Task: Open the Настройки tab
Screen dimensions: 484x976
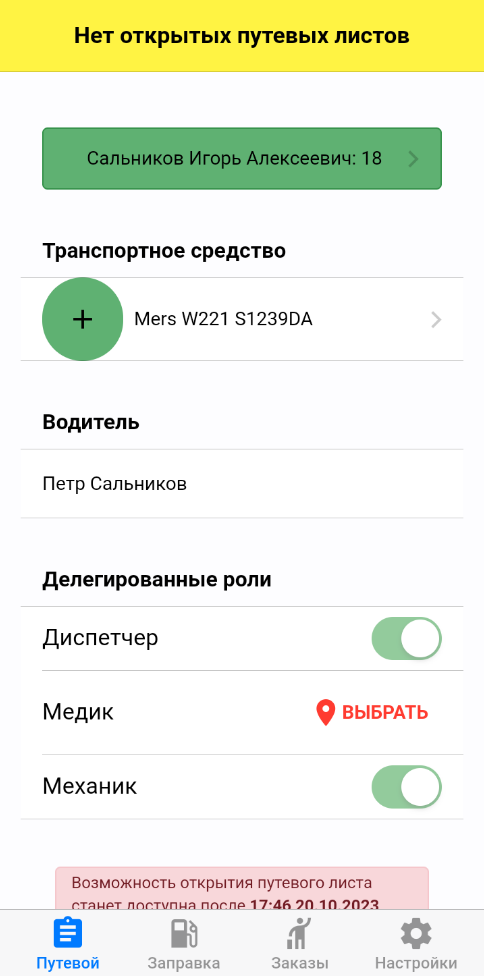Action: (x=416, y=944)
